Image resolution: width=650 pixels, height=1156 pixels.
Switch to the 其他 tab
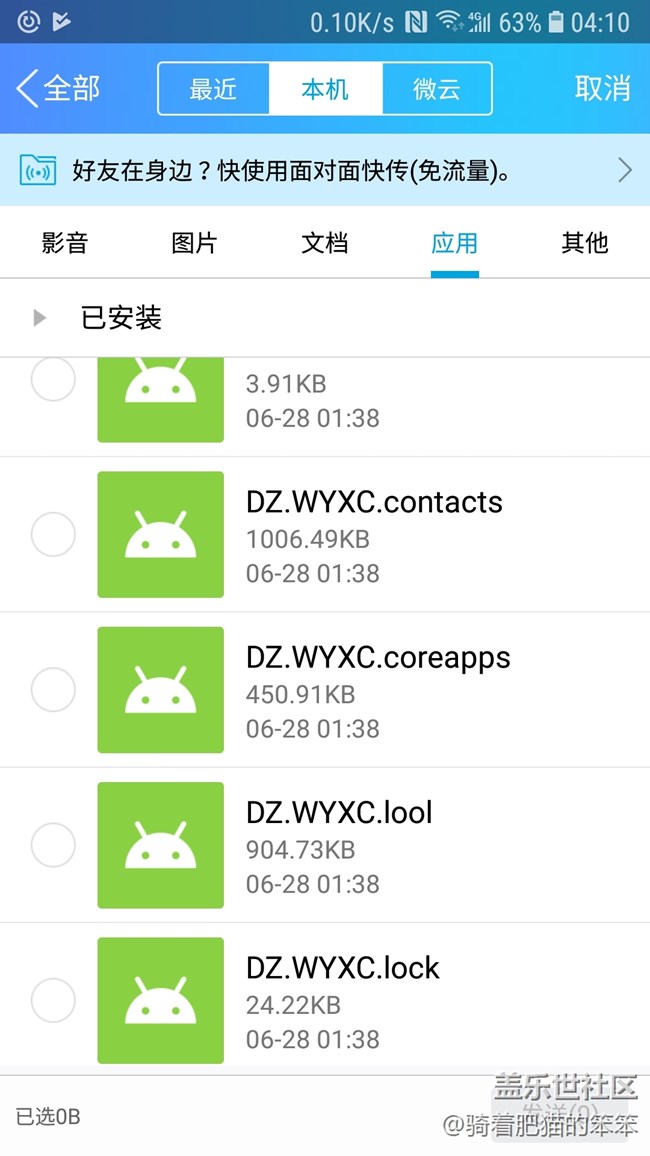pyautogui.click(x=584, y=243)
